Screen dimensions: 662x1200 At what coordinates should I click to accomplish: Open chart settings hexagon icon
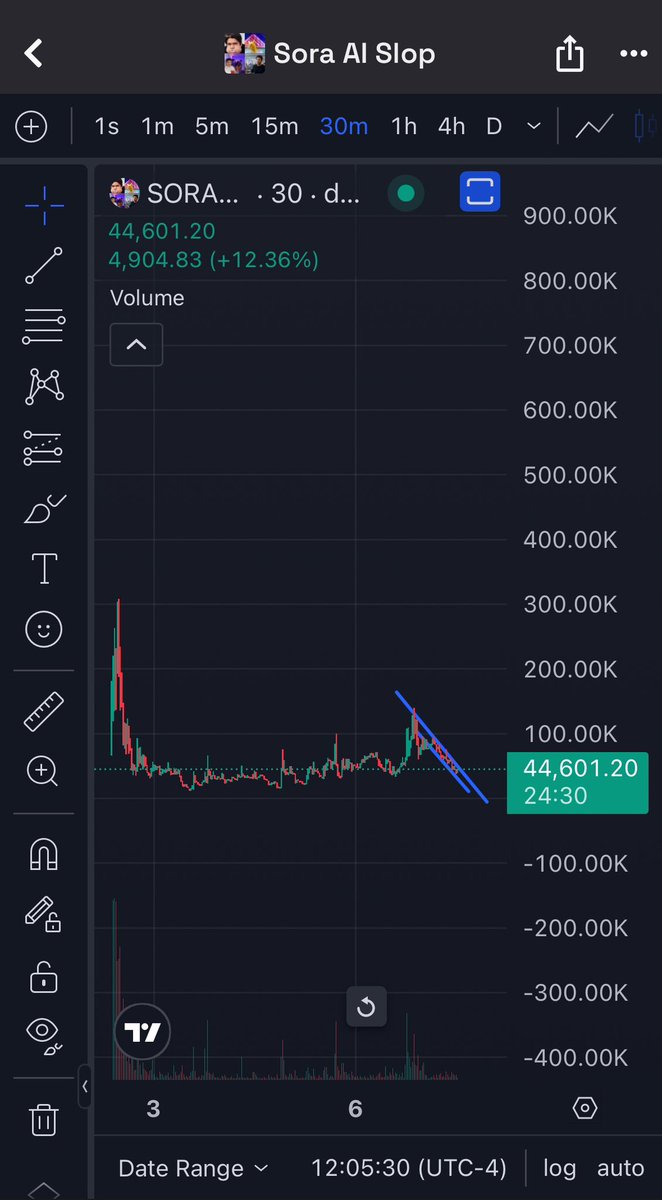586,1108
